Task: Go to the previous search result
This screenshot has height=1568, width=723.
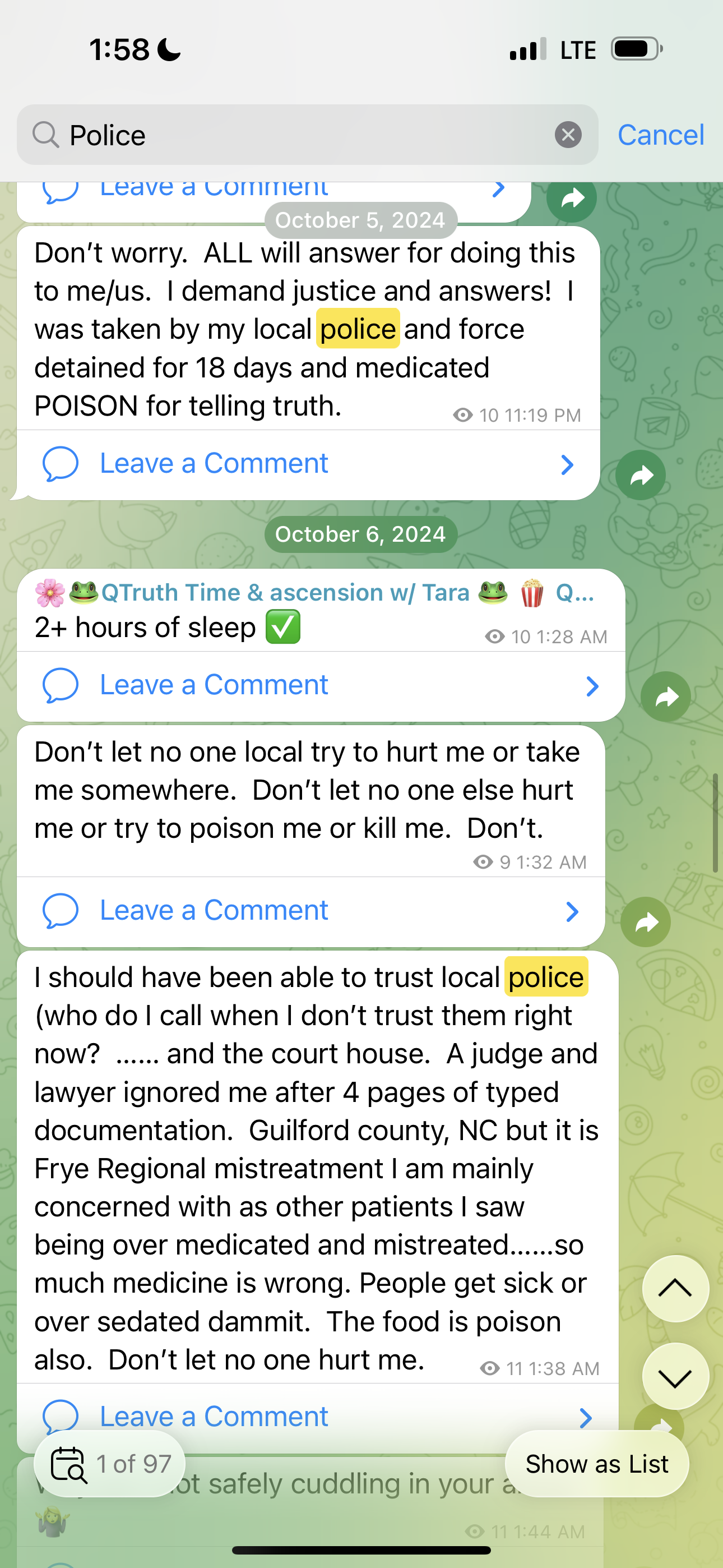Action: point(675,1289)
